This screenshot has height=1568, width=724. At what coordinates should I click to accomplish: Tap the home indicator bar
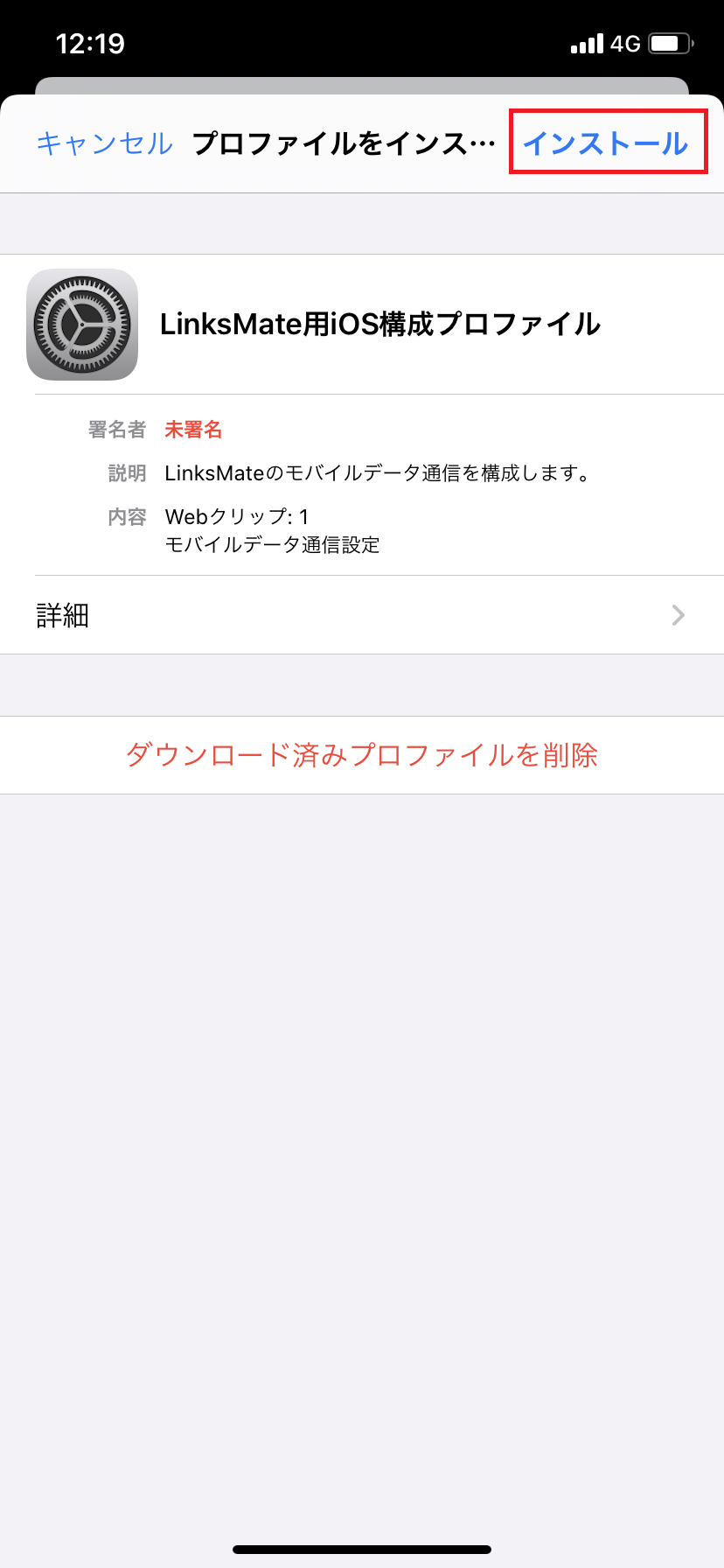click(362, 1549)
